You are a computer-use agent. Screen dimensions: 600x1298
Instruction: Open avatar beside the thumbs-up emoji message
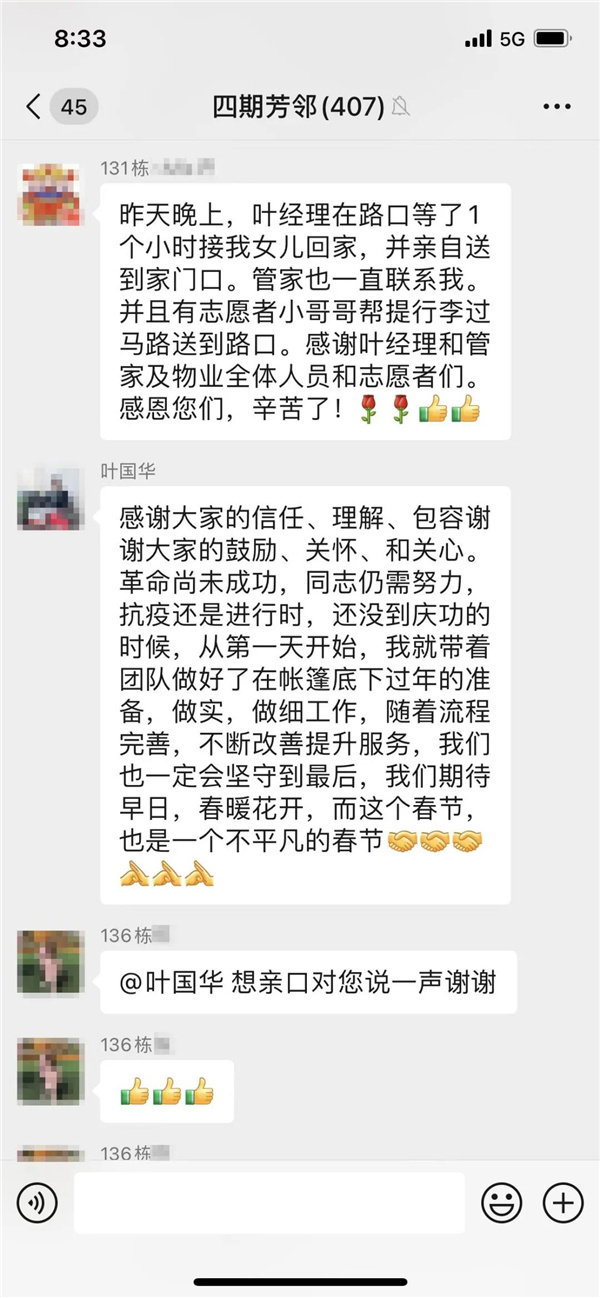tap(49, 1071)
